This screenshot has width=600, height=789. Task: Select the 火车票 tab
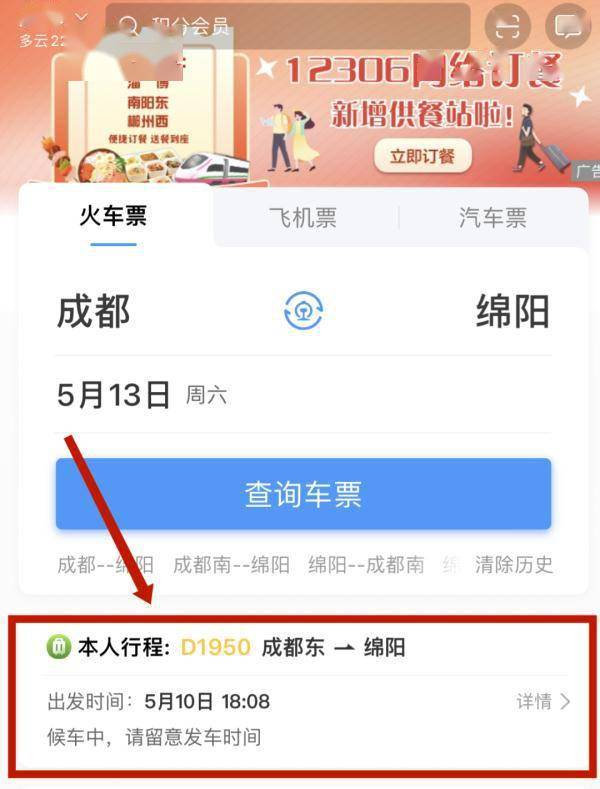click(113, 216)
